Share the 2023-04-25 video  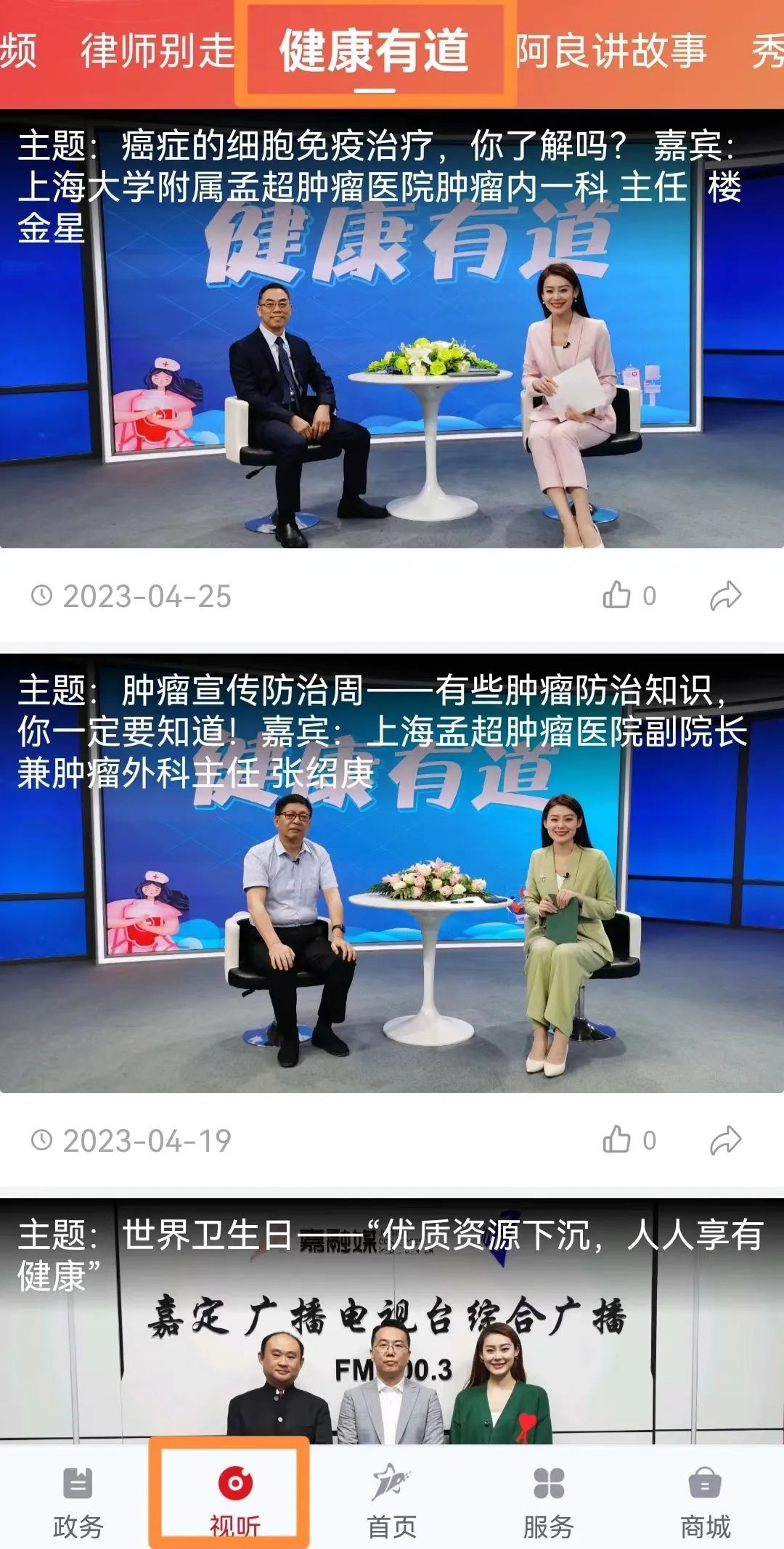[x=725, y=595]
